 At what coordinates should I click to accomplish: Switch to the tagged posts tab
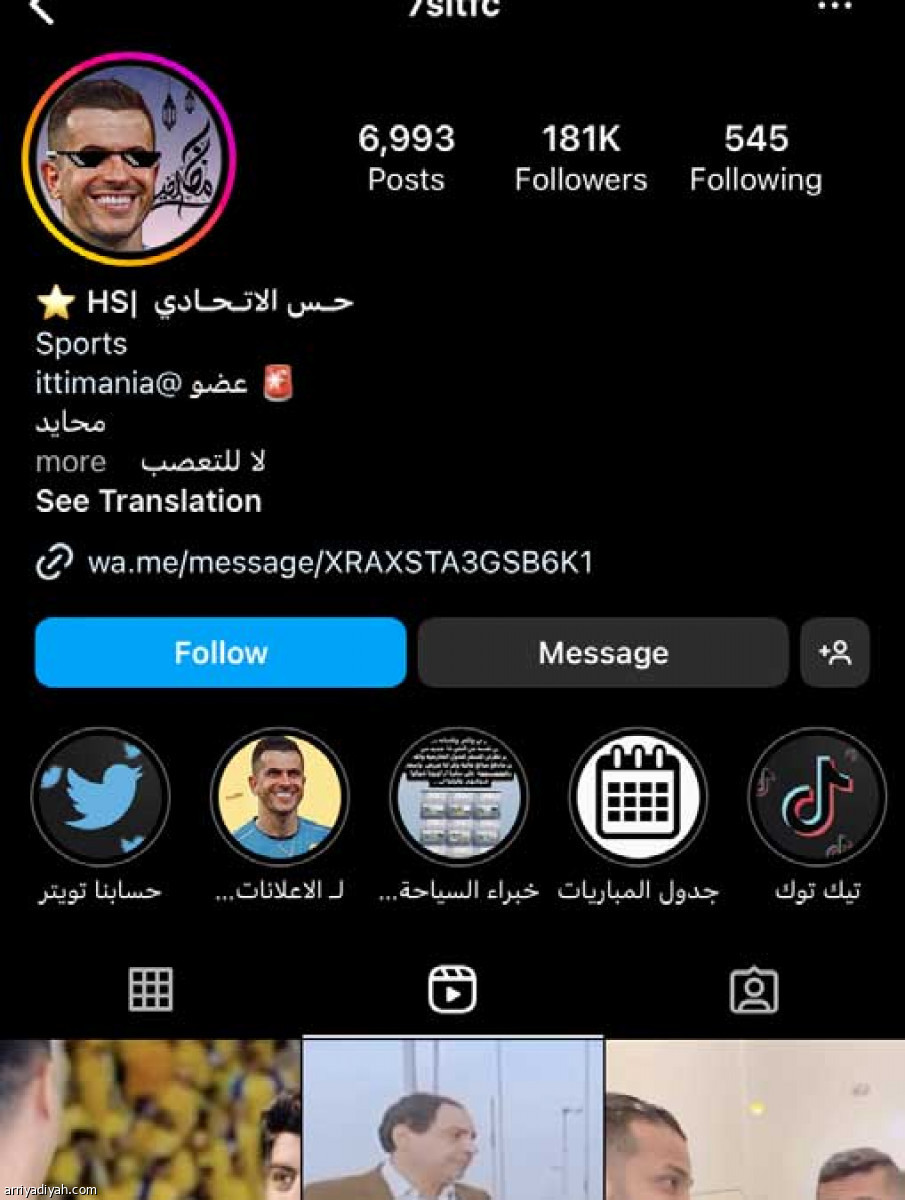753,990
